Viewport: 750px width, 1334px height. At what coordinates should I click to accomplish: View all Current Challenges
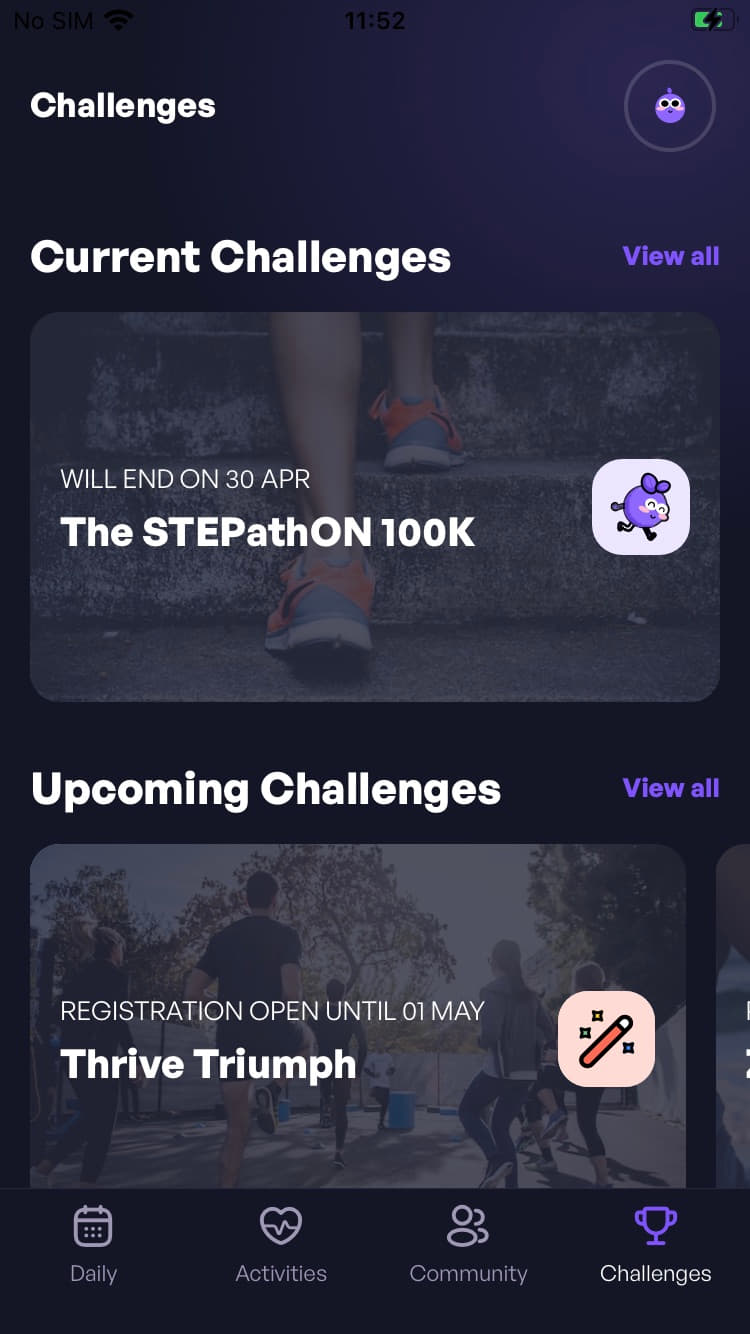(x=670, y=256)
